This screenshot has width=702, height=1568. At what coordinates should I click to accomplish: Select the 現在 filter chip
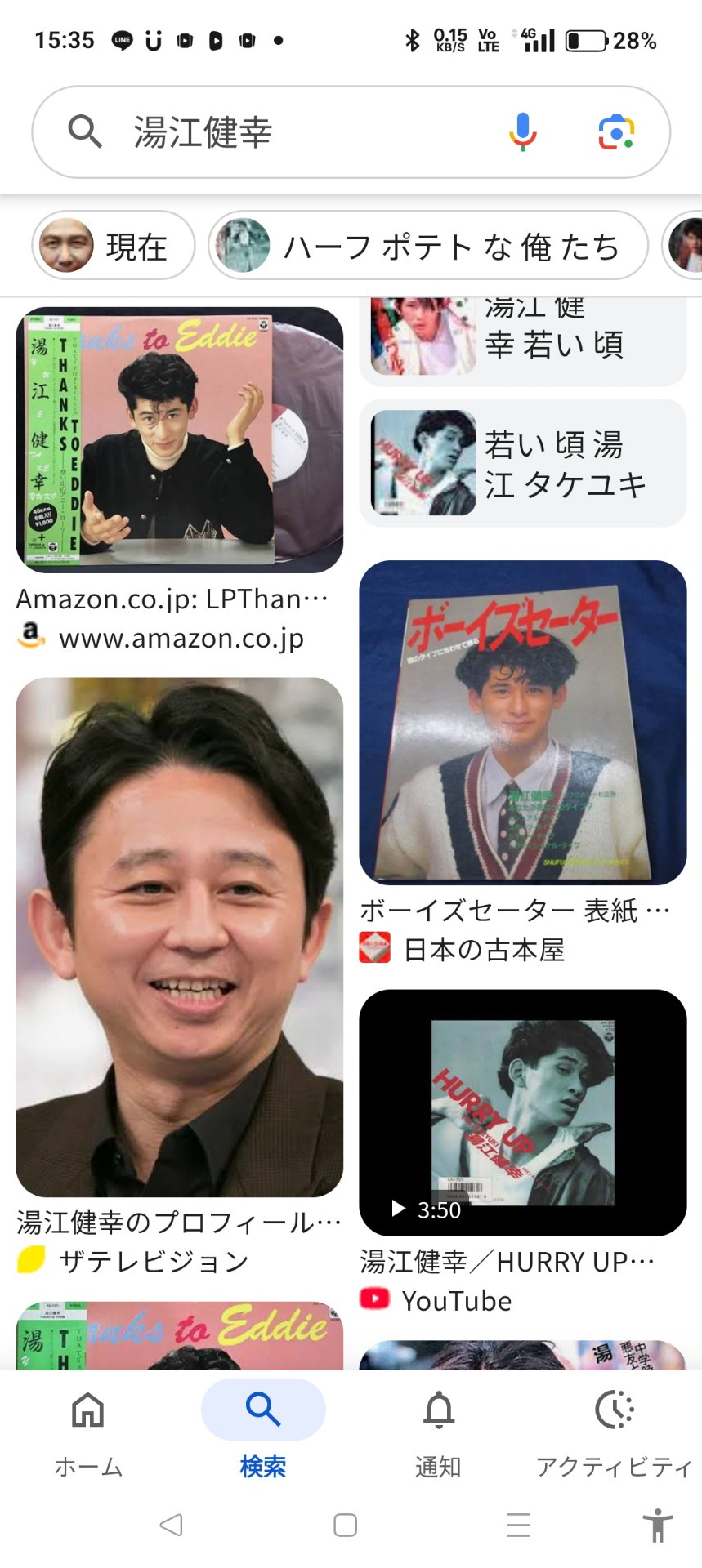coord(114,246)
